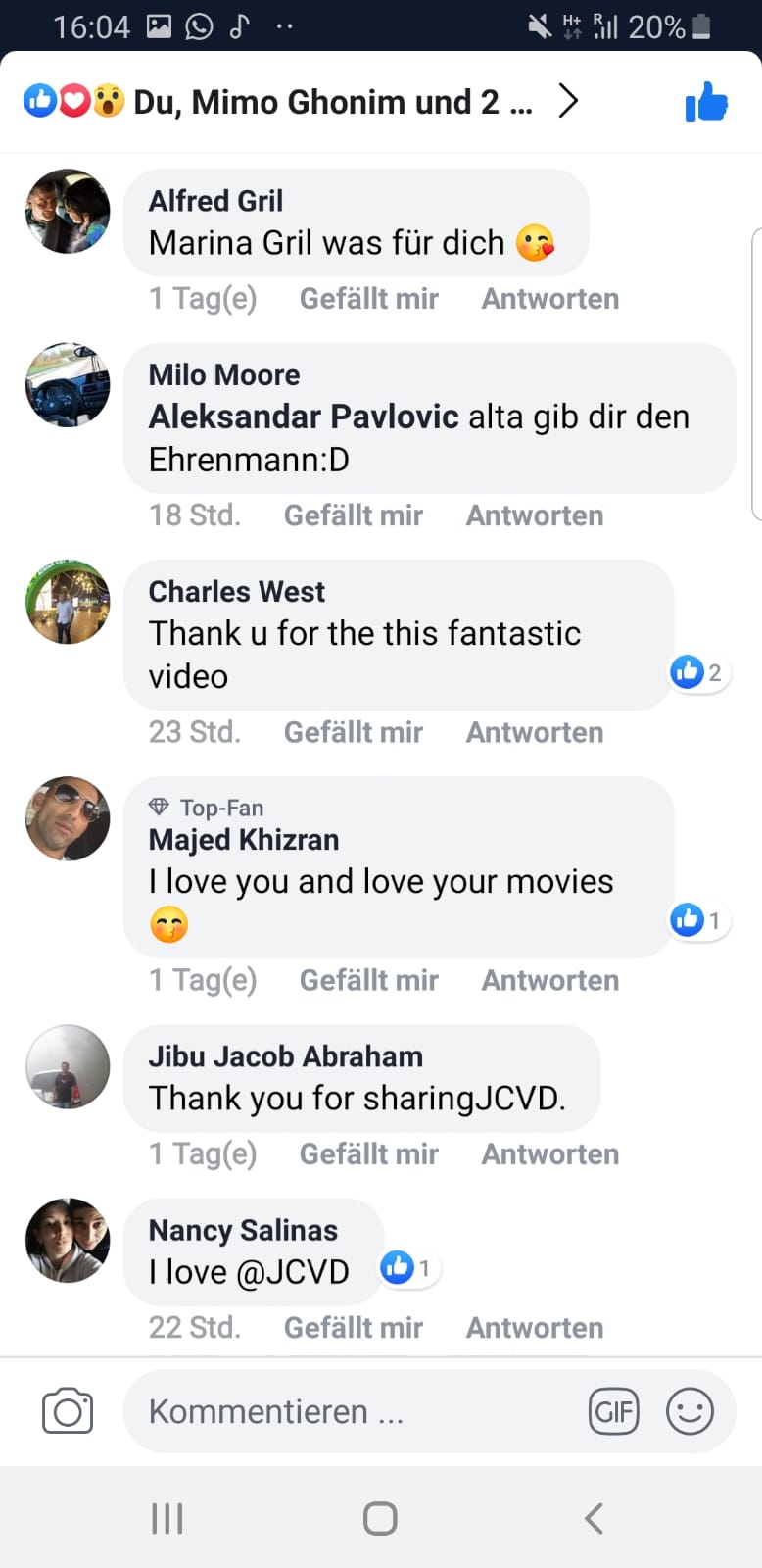Go back with the system back button

pyautogui.click(x=594, y=1519)
